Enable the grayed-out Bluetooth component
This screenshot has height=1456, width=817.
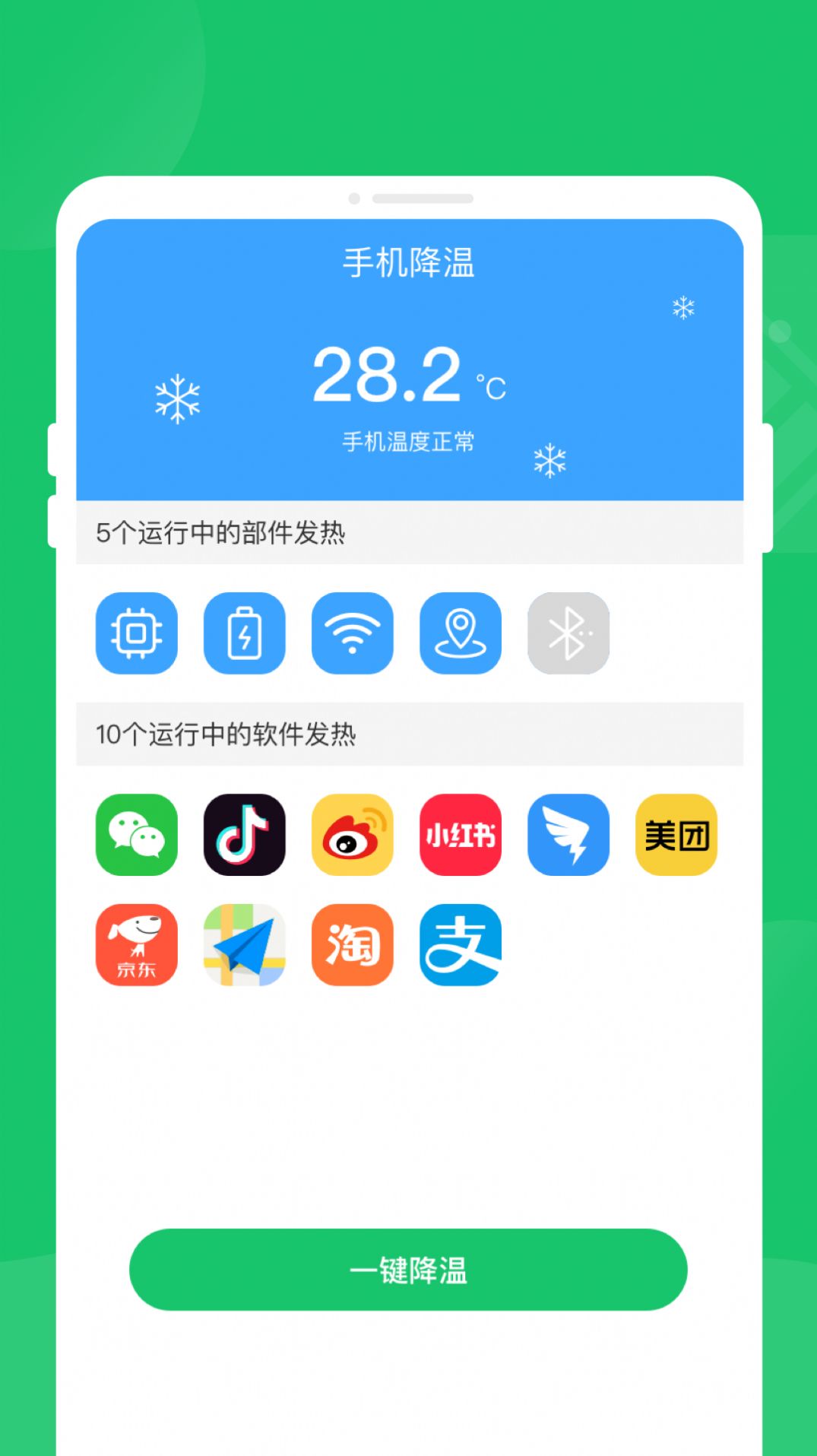(568, 634)
